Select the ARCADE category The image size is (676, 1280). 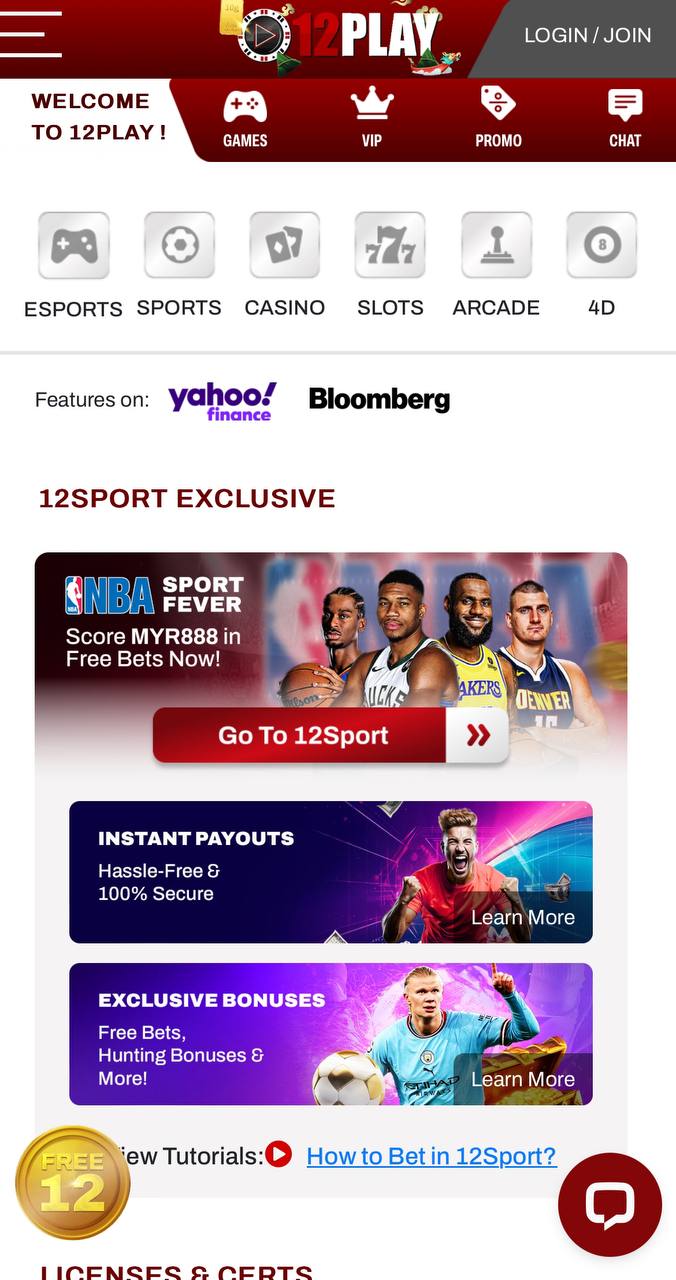(x=496, y=266)
